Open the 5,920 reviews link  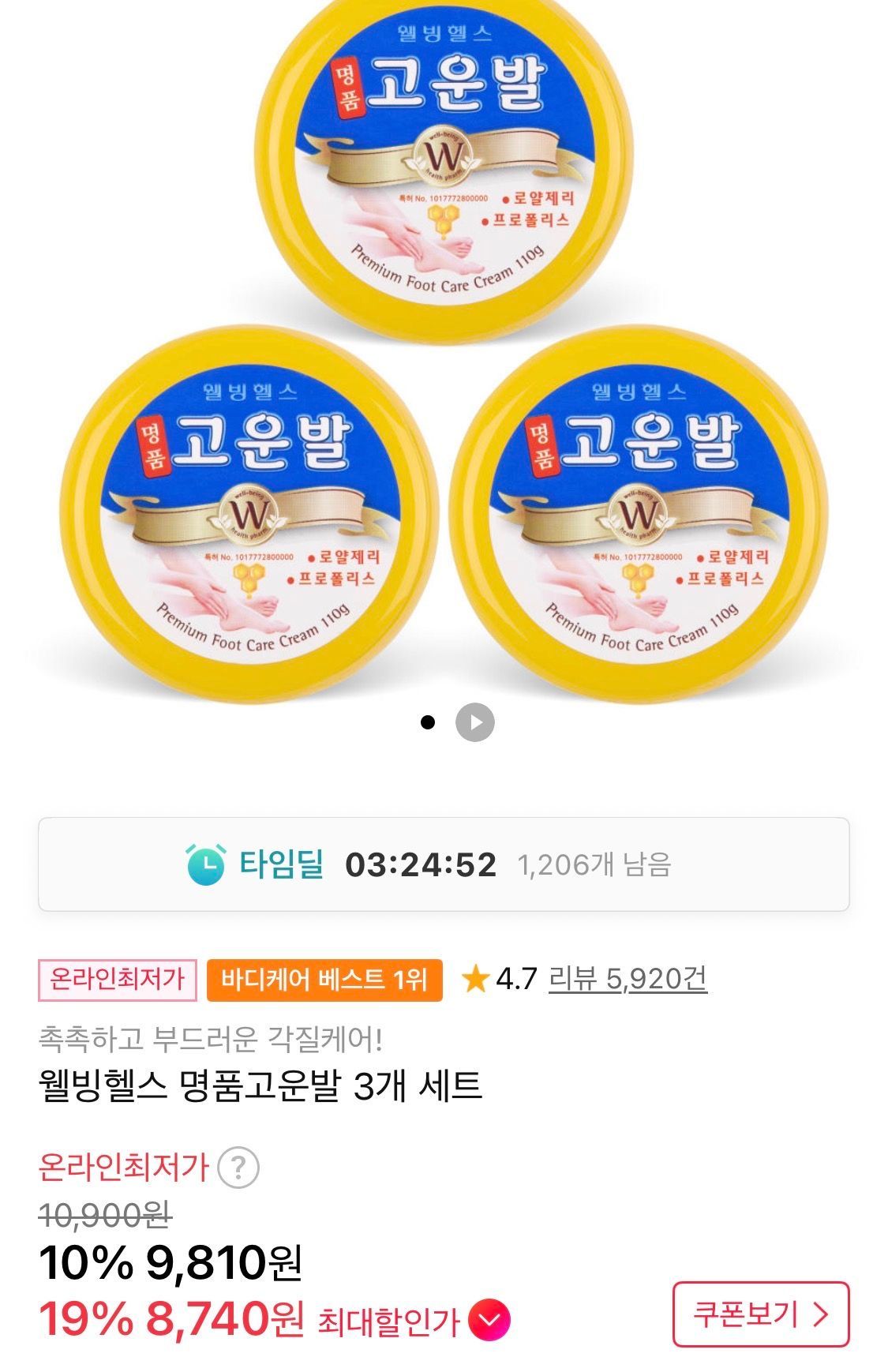click(x=628, y=979)
